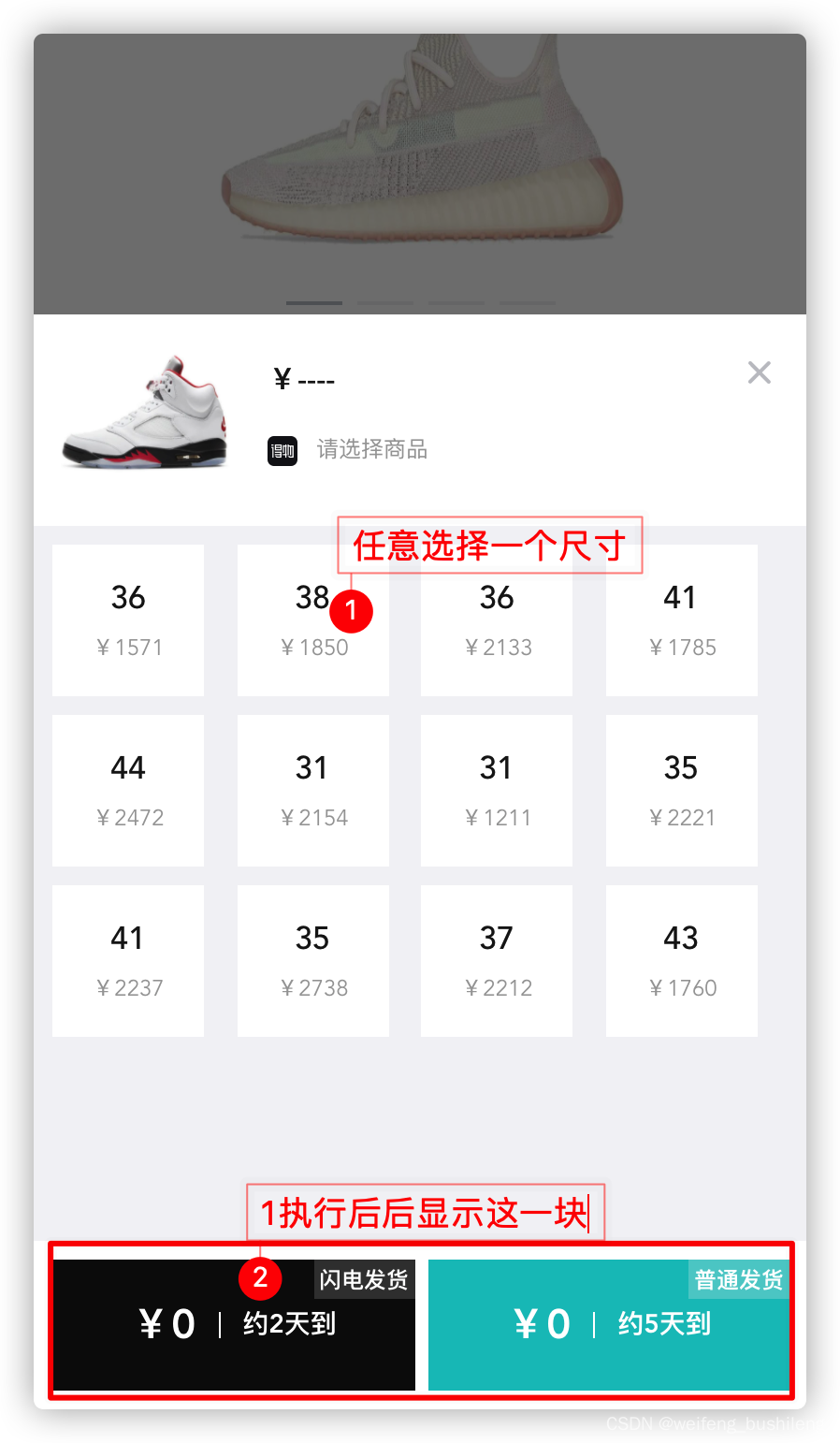Select size 35 priced ¥2221

[x=681, y=790]
